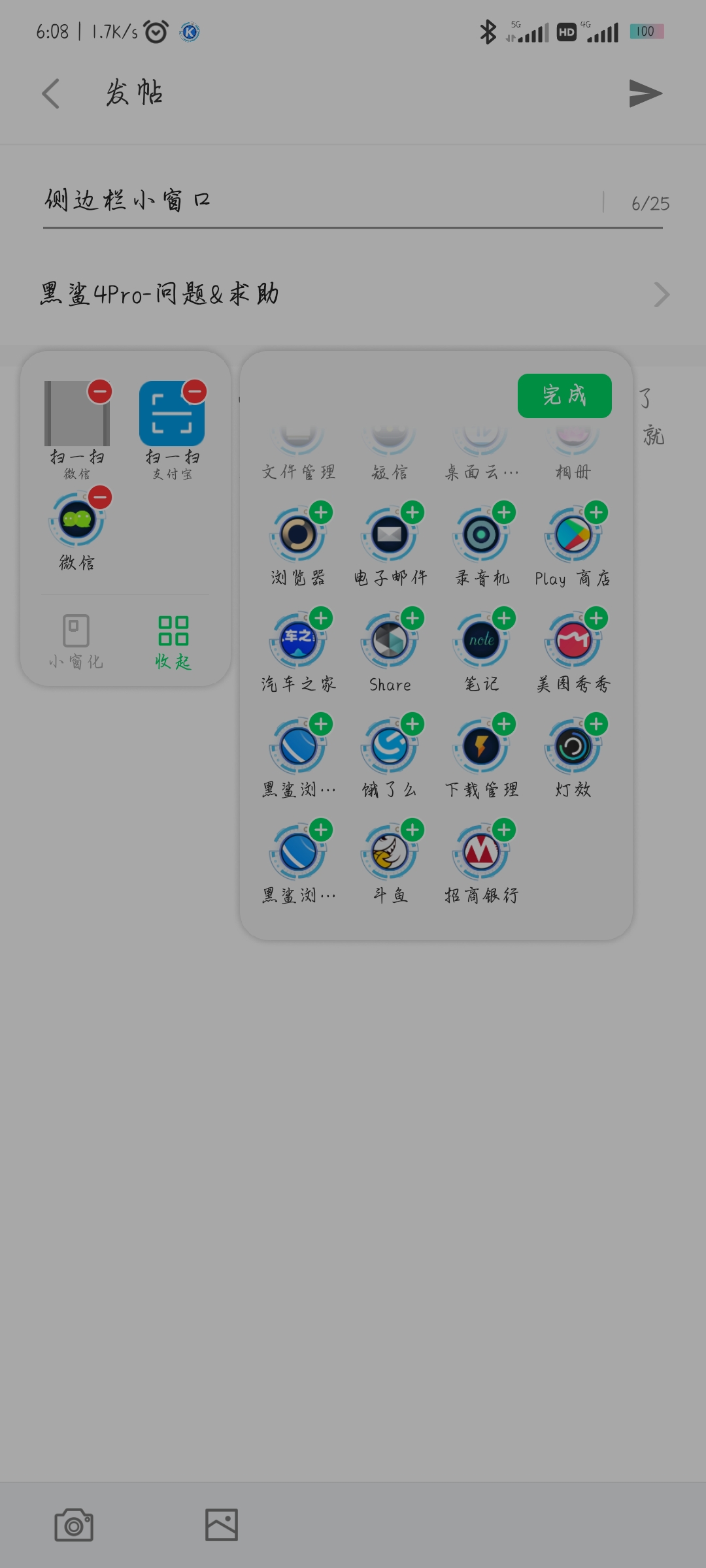Add 美图秀秀 to the sidebar

596,619
